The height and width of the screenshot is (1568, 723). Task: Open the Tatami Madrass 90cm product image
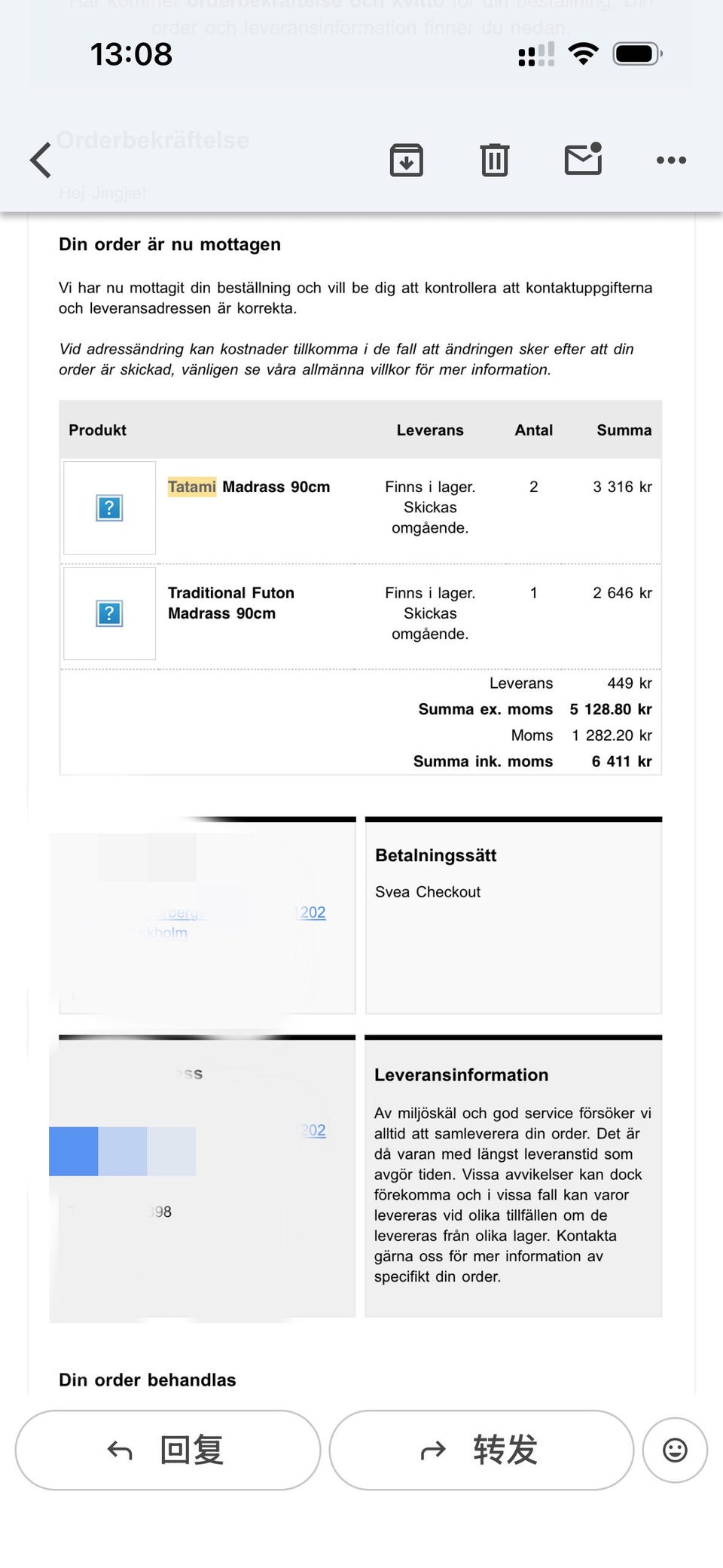[x=108, y=508]
